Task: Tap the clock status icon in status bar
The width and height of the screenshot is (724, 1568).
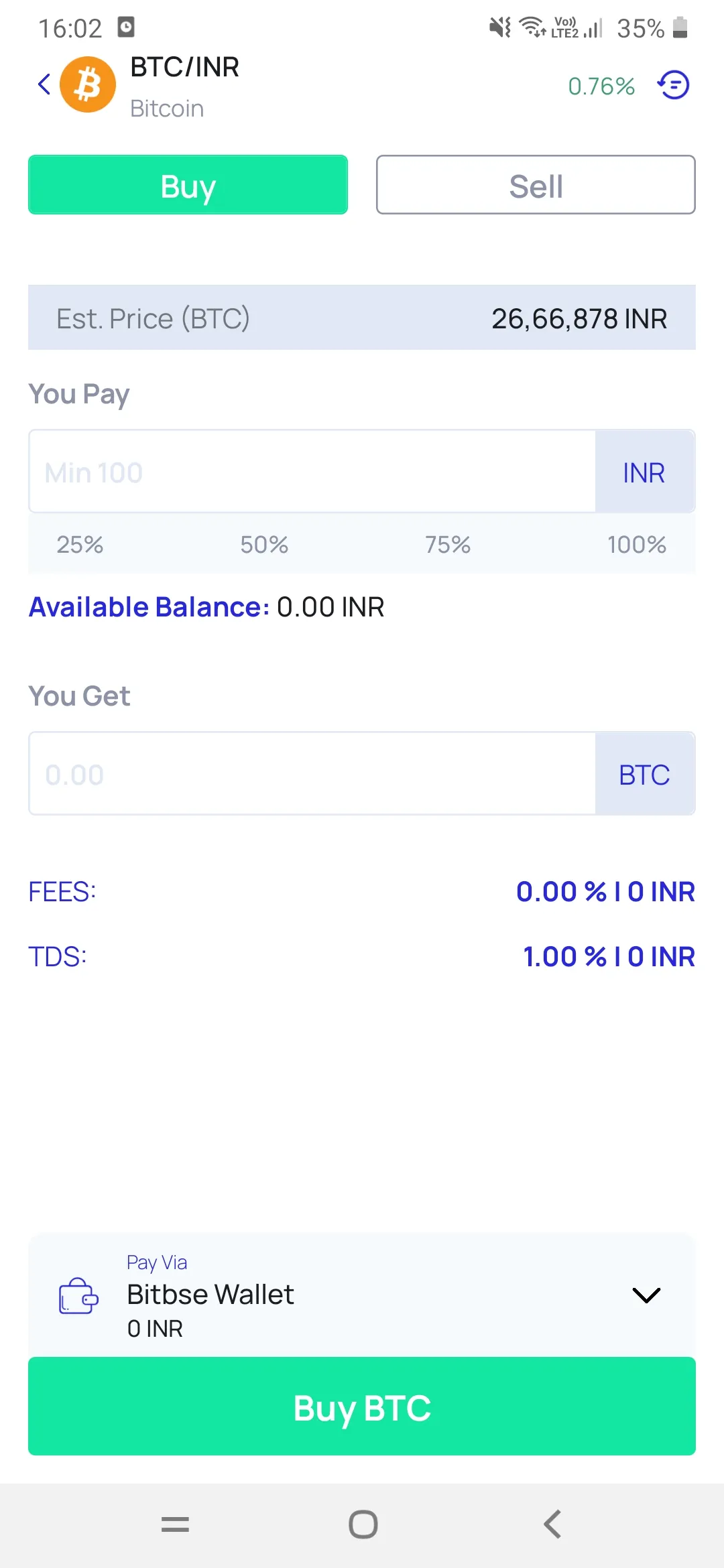Action: (x=127, y=25)
